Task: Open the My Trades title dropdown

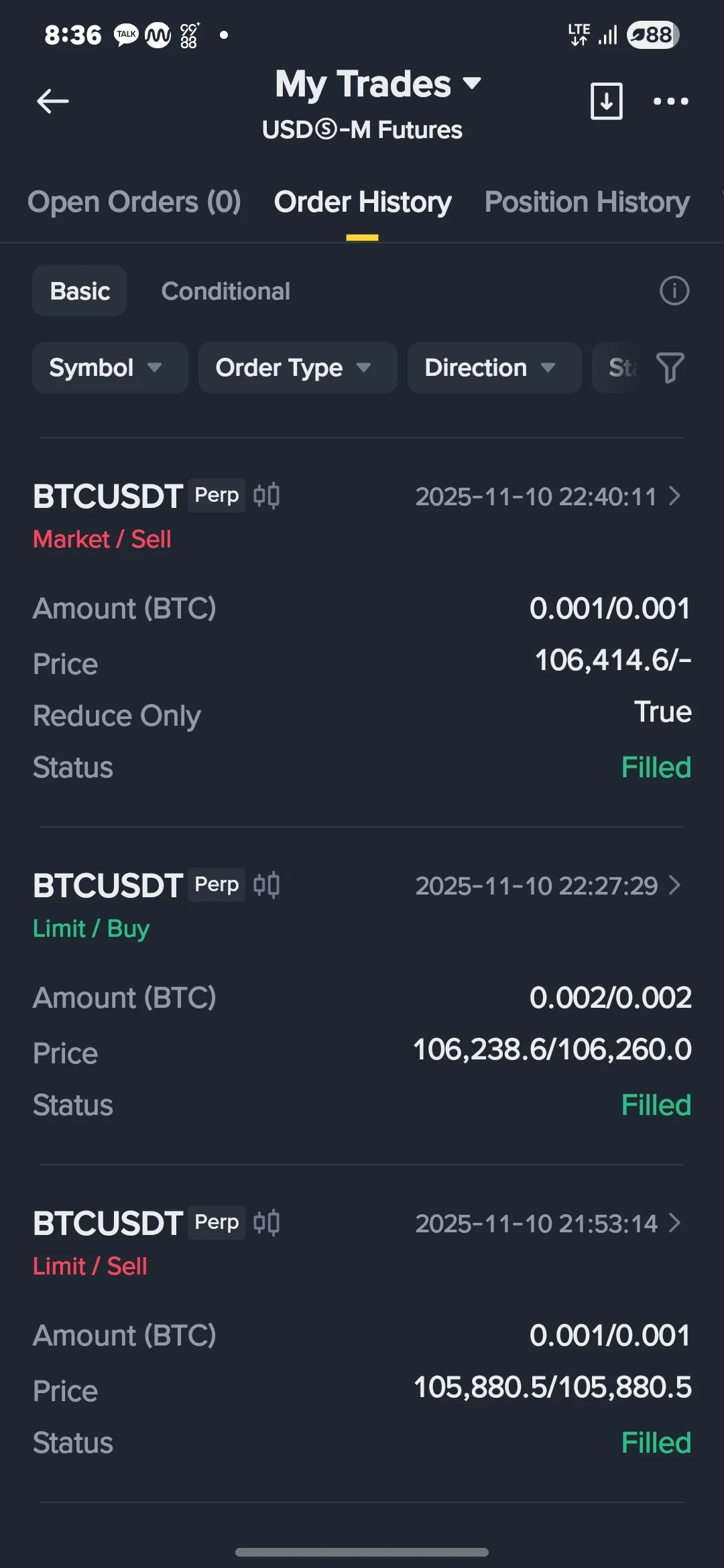Action: (377, 84)
